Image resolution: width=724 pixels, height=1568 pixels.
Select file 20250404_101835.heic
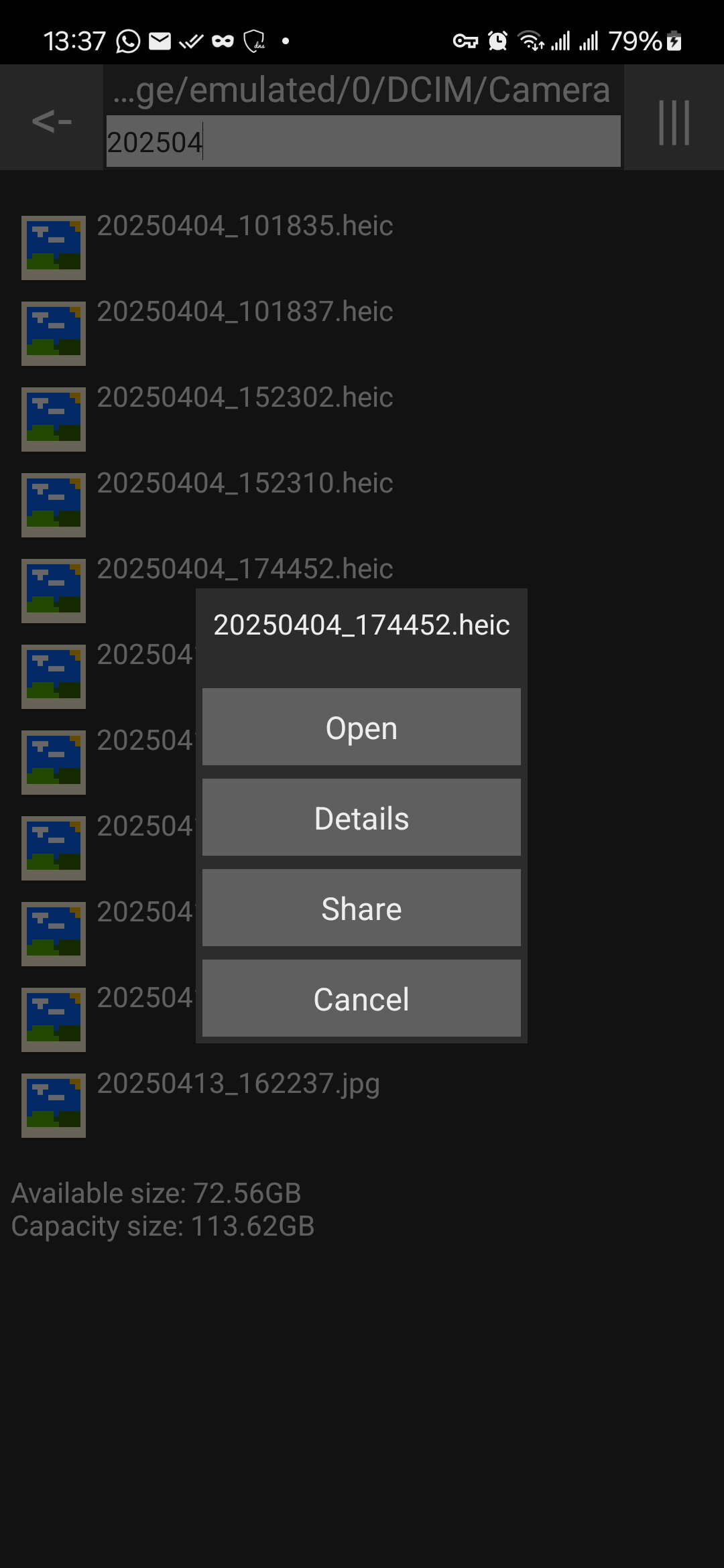pos(245,226)
